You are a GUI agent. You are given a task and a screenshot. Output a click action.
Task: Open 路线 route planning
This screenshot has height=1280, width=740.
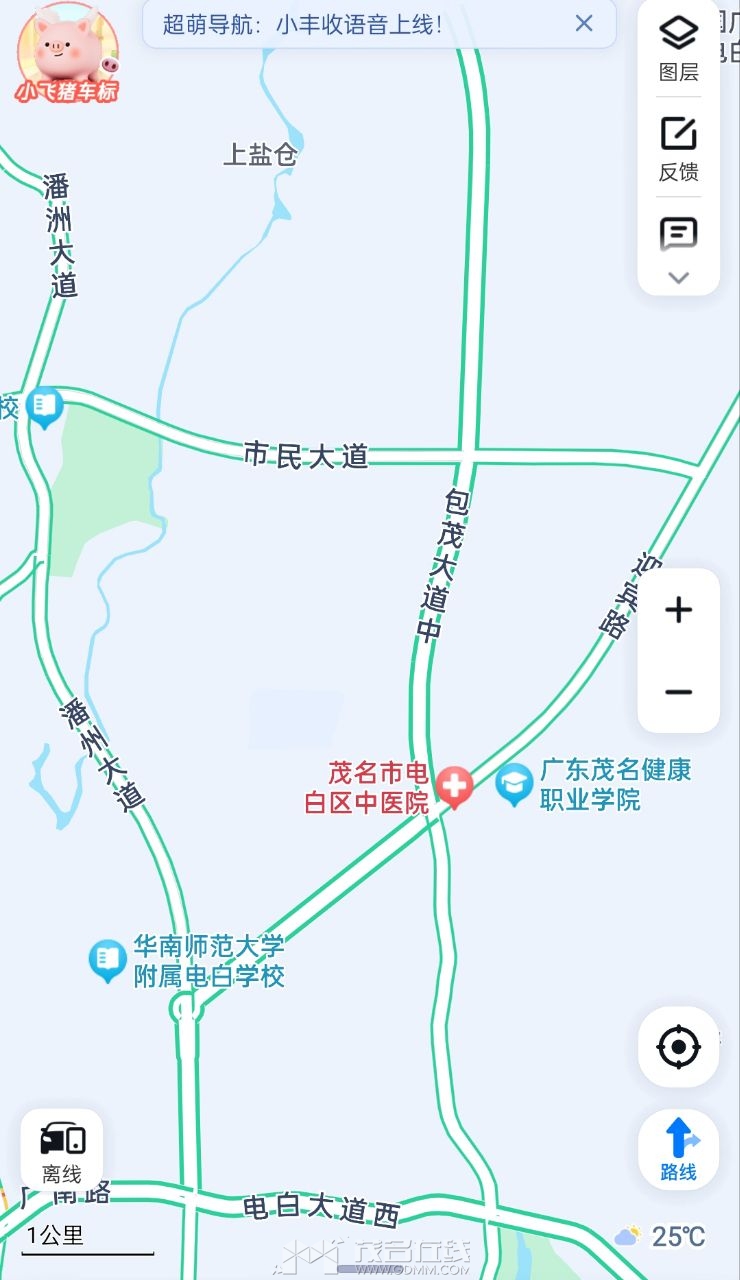(x=678, y=1149)
